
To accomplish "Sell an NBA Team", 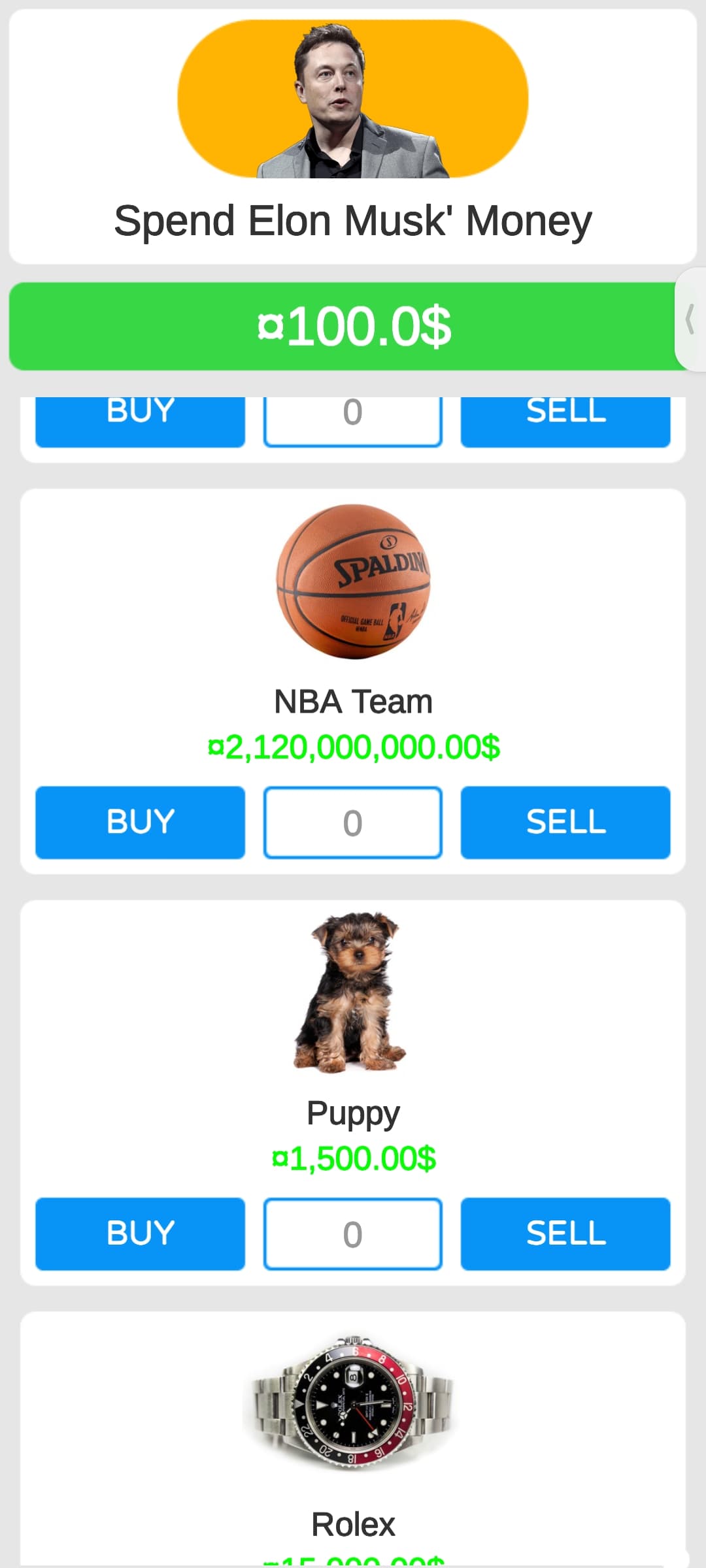I will (x=565, y=822).
